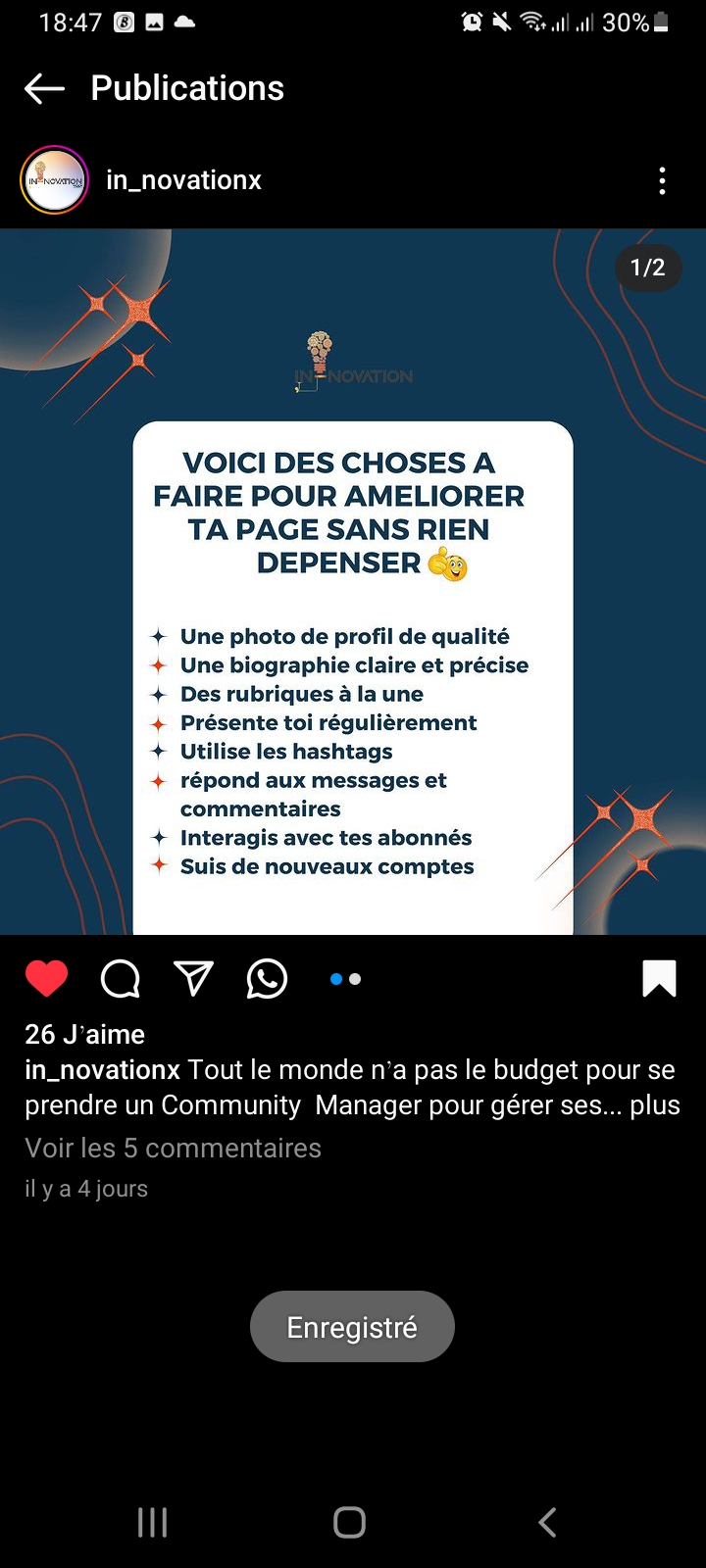See who liked via "26 J'aime"
The width and height of the screenshot is (706, 1568).
click(85, 1034)
